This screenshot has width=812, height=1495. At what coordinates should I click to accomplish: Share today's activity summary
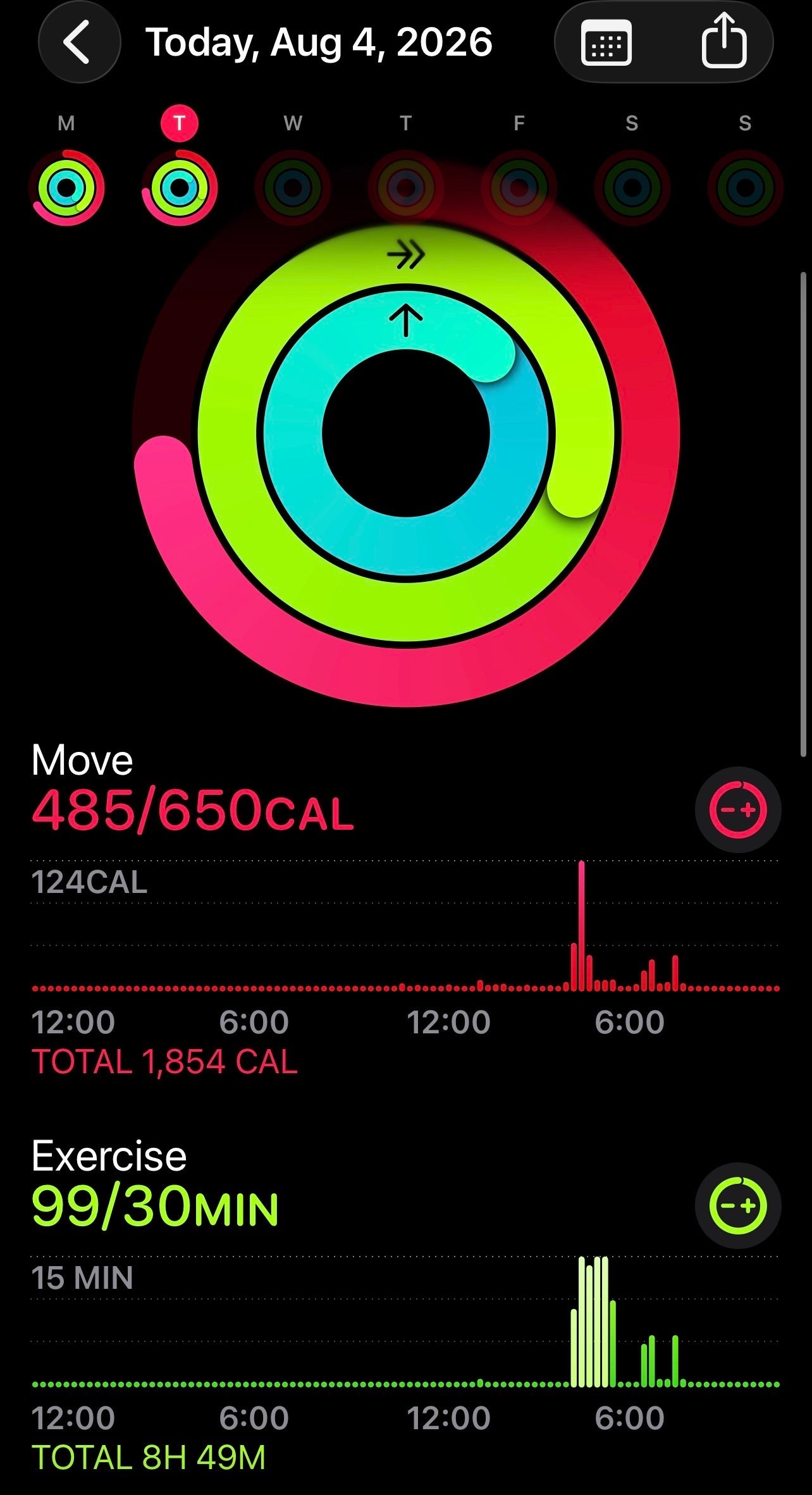724,41
